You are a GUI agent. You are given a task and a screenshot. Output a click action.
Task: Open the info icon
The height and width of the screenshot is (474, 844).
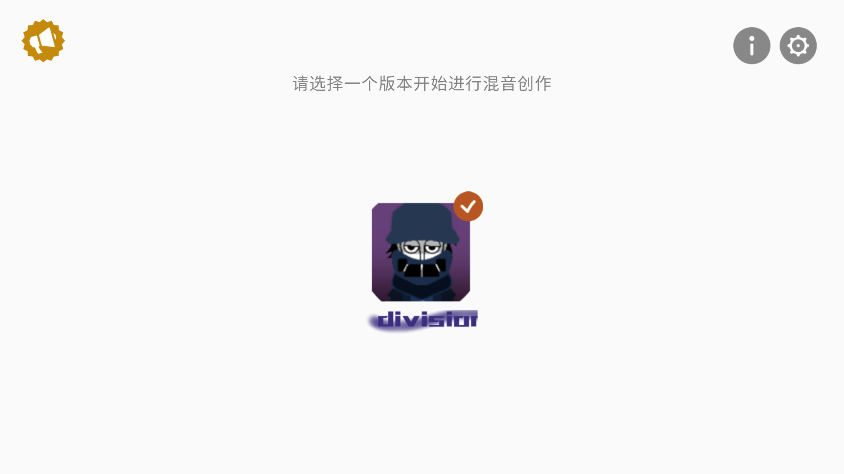pyautogui.click(x=751, y=46)
